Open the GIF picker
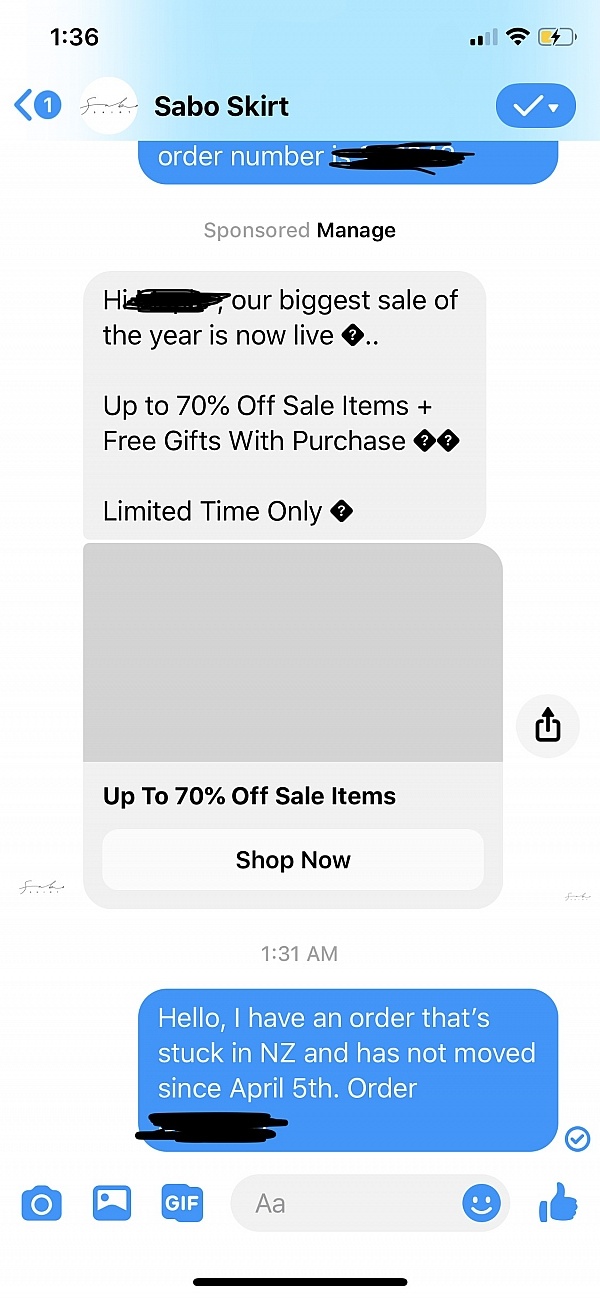The width and height of the screenshot is (600, 1299). pos(182,1202)
